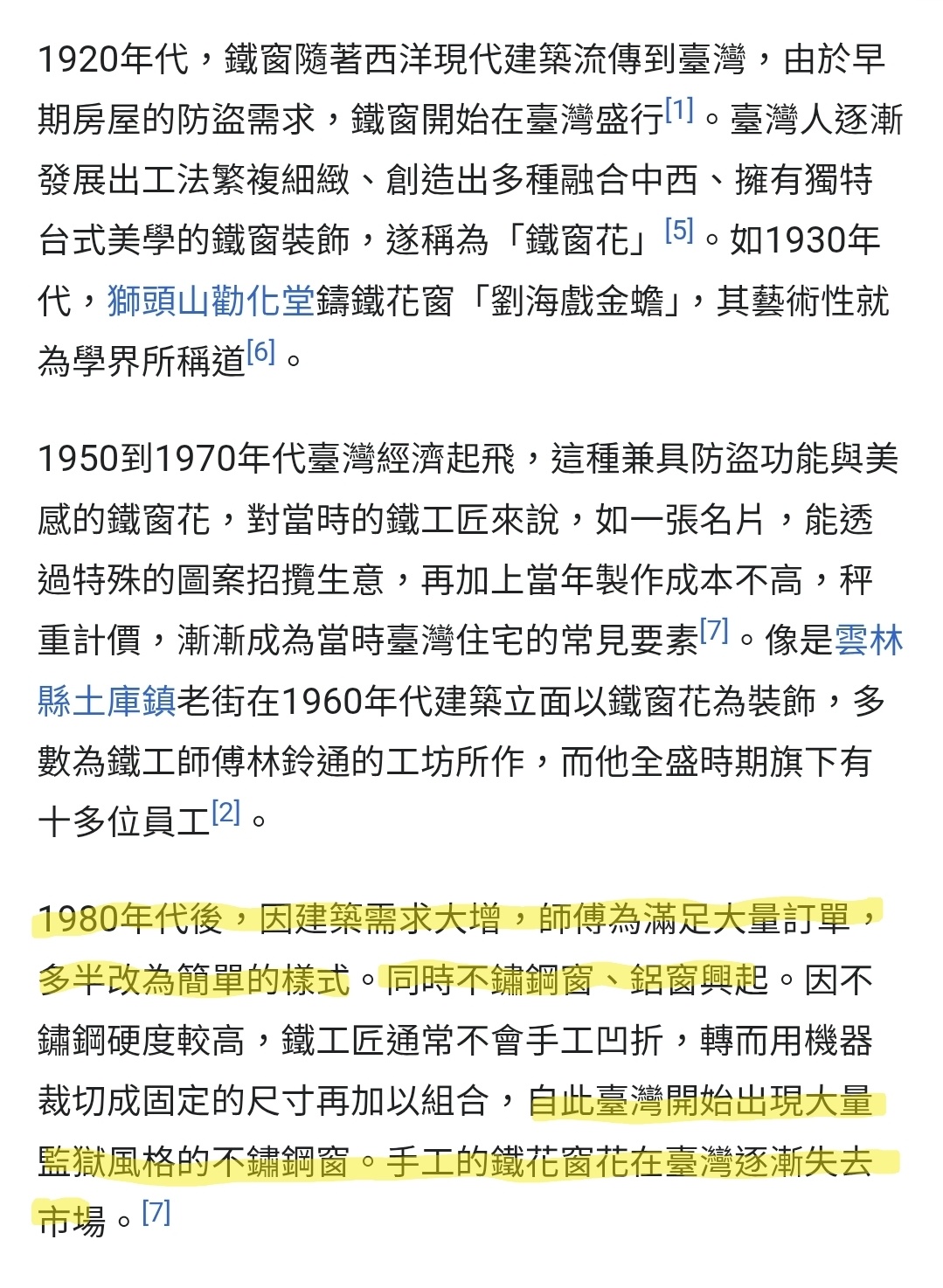Open reference [5] after 鐵窗花
Viewport: 943px width, 1288px height.
point(679,231)
